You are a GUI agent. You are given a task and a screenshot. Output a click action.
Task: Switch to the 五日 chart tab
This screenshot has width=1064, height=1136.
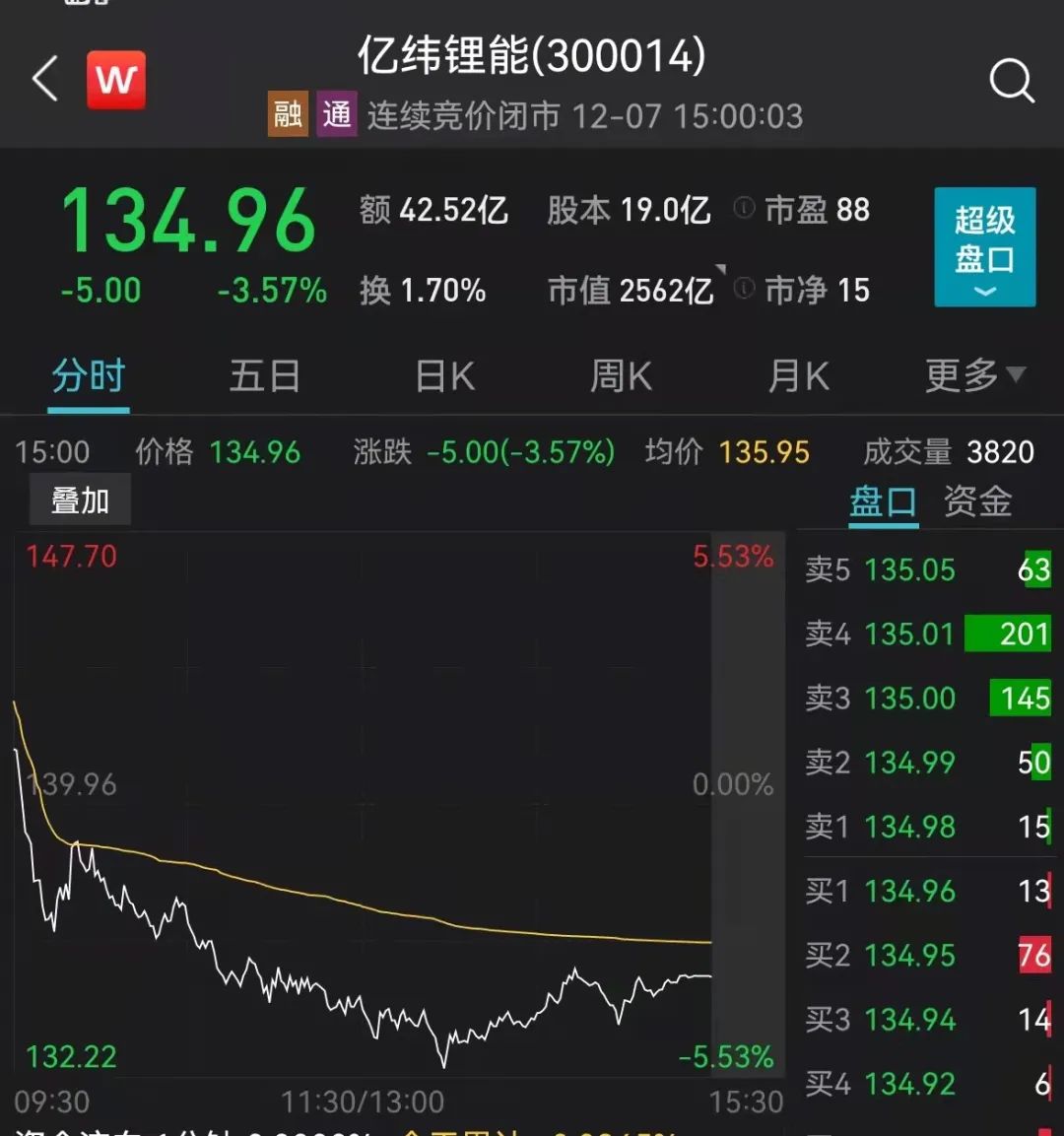pos(264,376)
